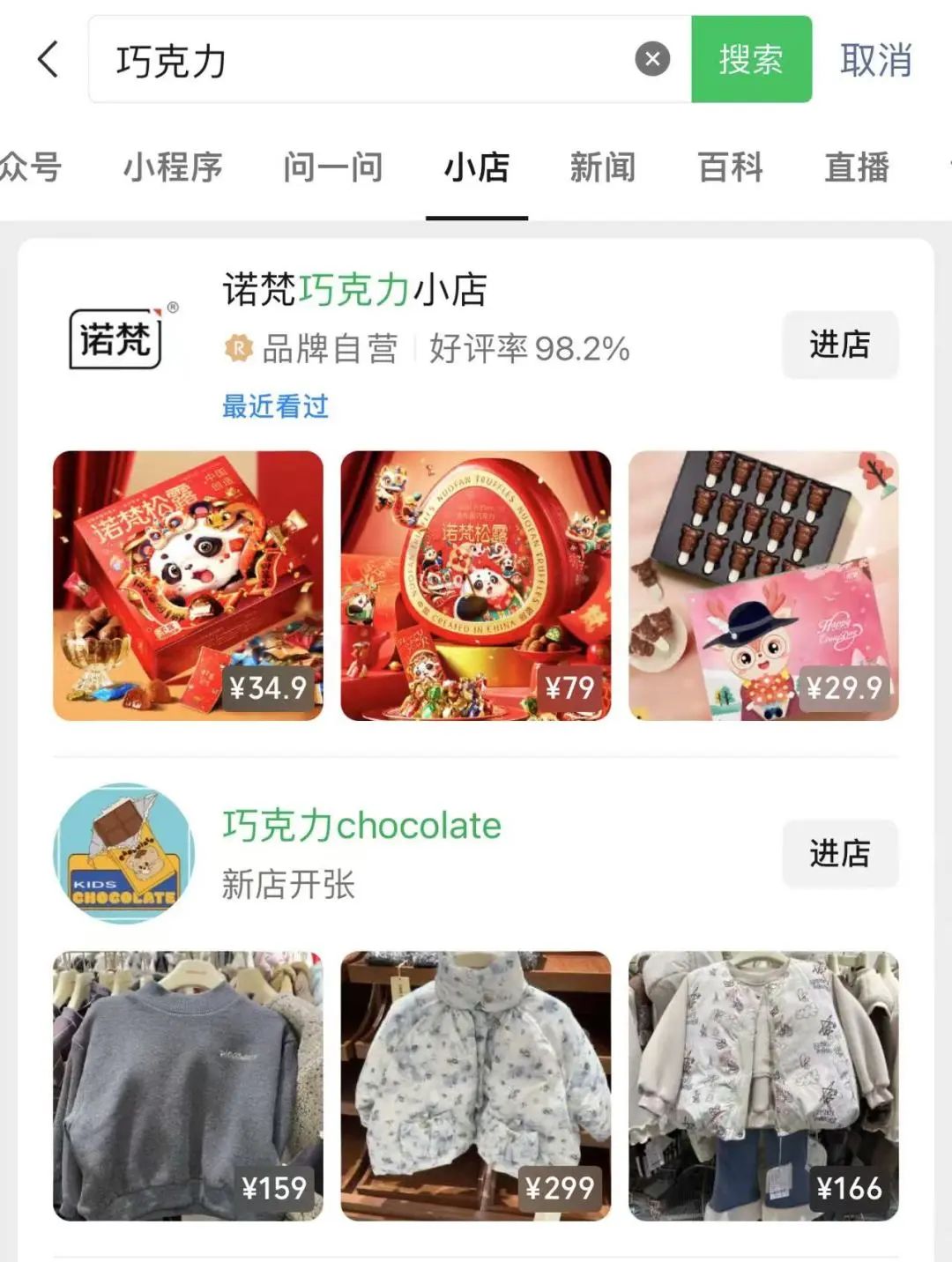The width and height of the screenshot is (952, 1262).
Task: Open the ¥299 floral jacket product
Action: (476, 1085)
